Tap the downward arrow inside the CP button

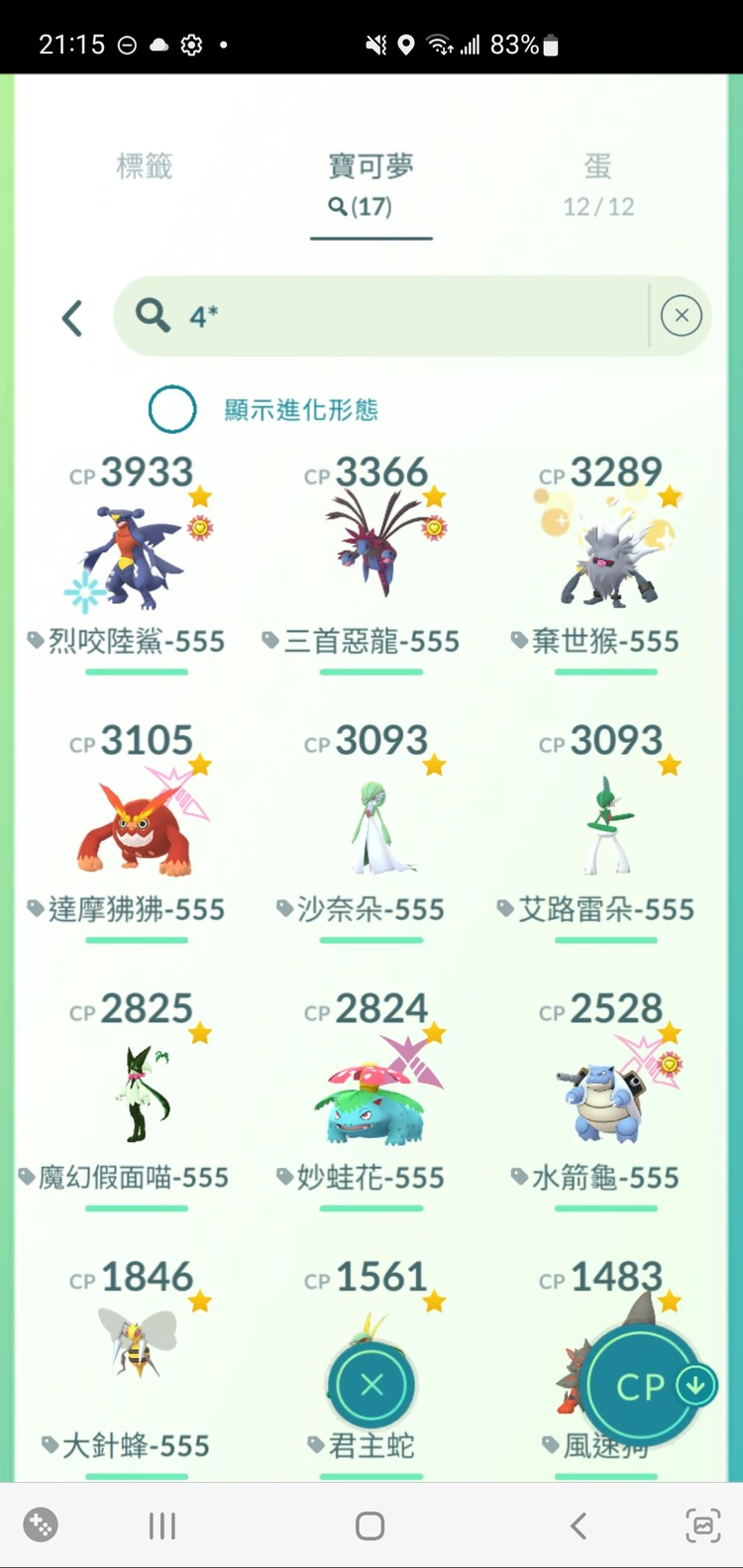click(694, 1385)
